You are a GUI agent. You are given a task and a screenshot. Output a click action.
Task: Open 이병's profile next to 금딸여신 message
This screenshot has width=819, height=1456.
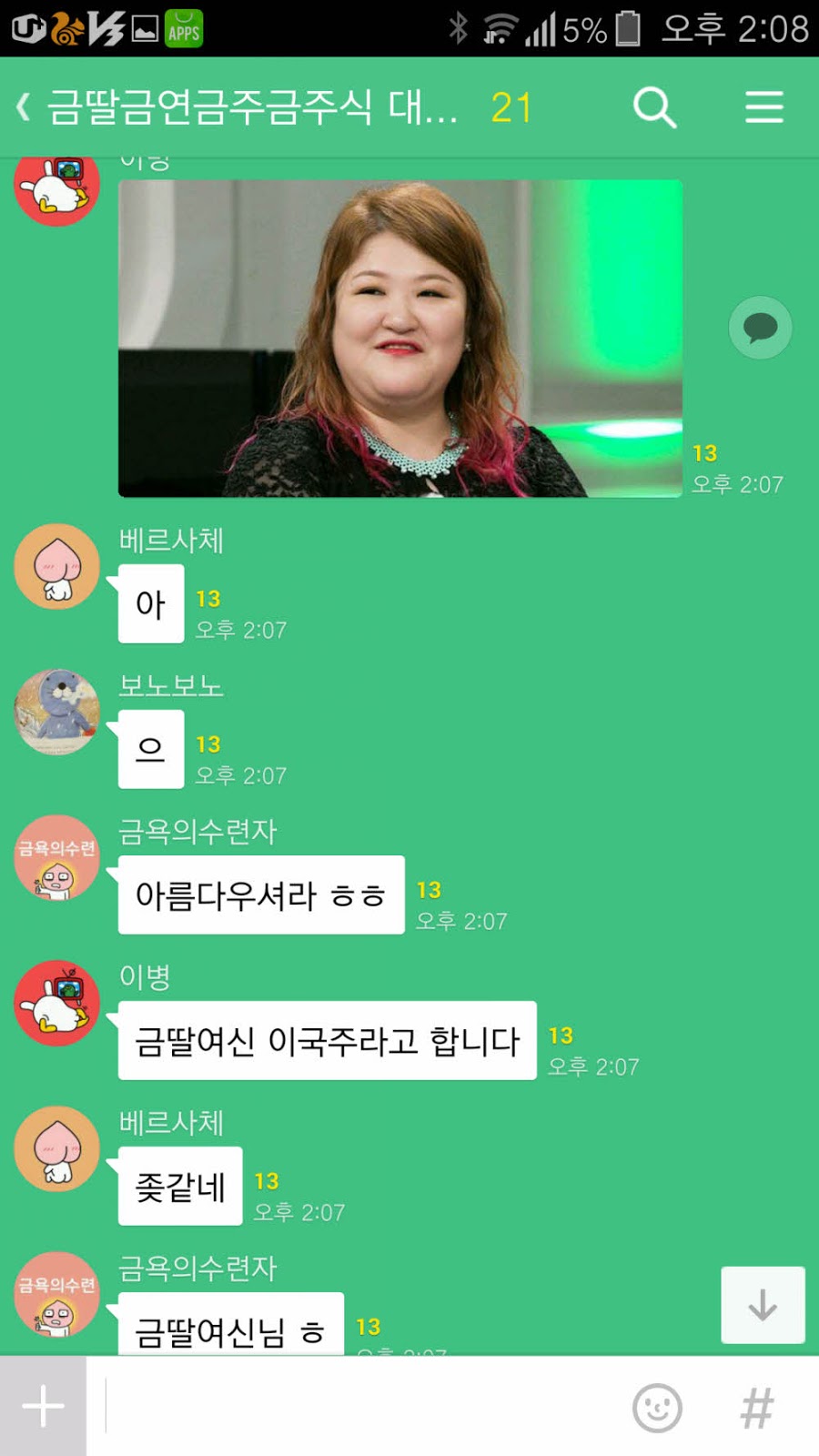56,1003
